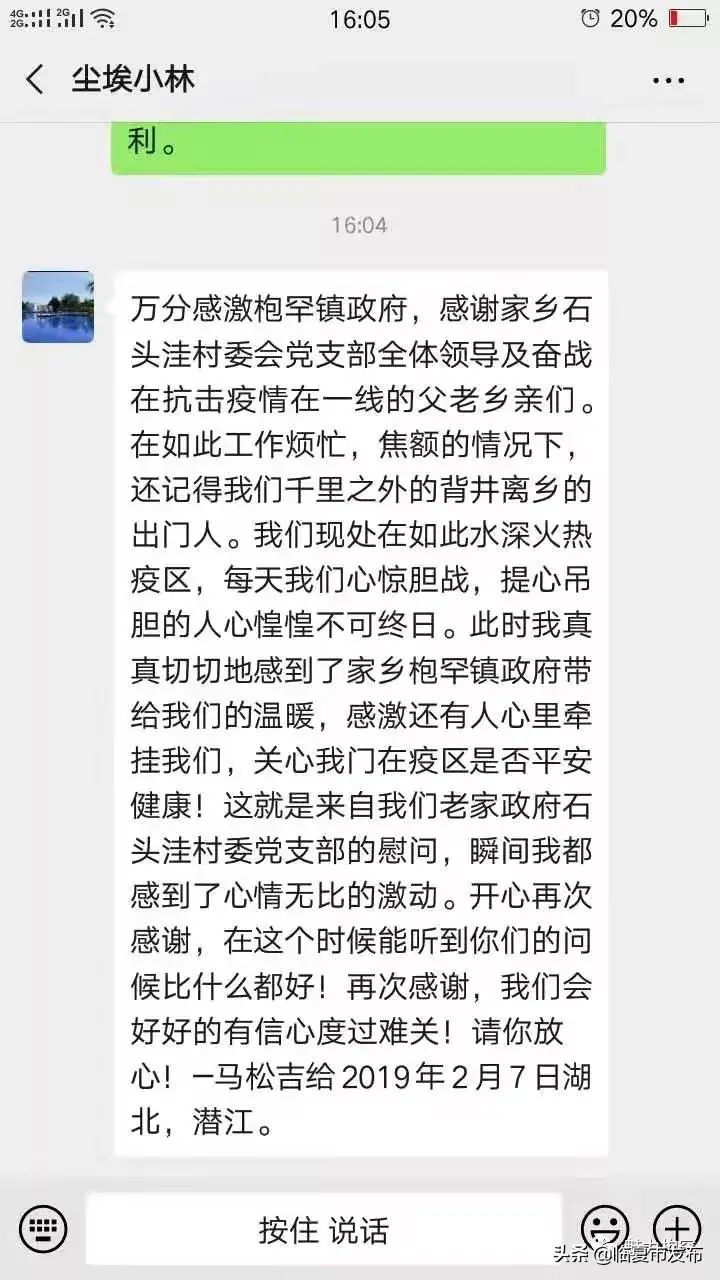Open the plus attachment menu
Viewport: 720px width, 1280px height.
click(x=677, y=1227)
